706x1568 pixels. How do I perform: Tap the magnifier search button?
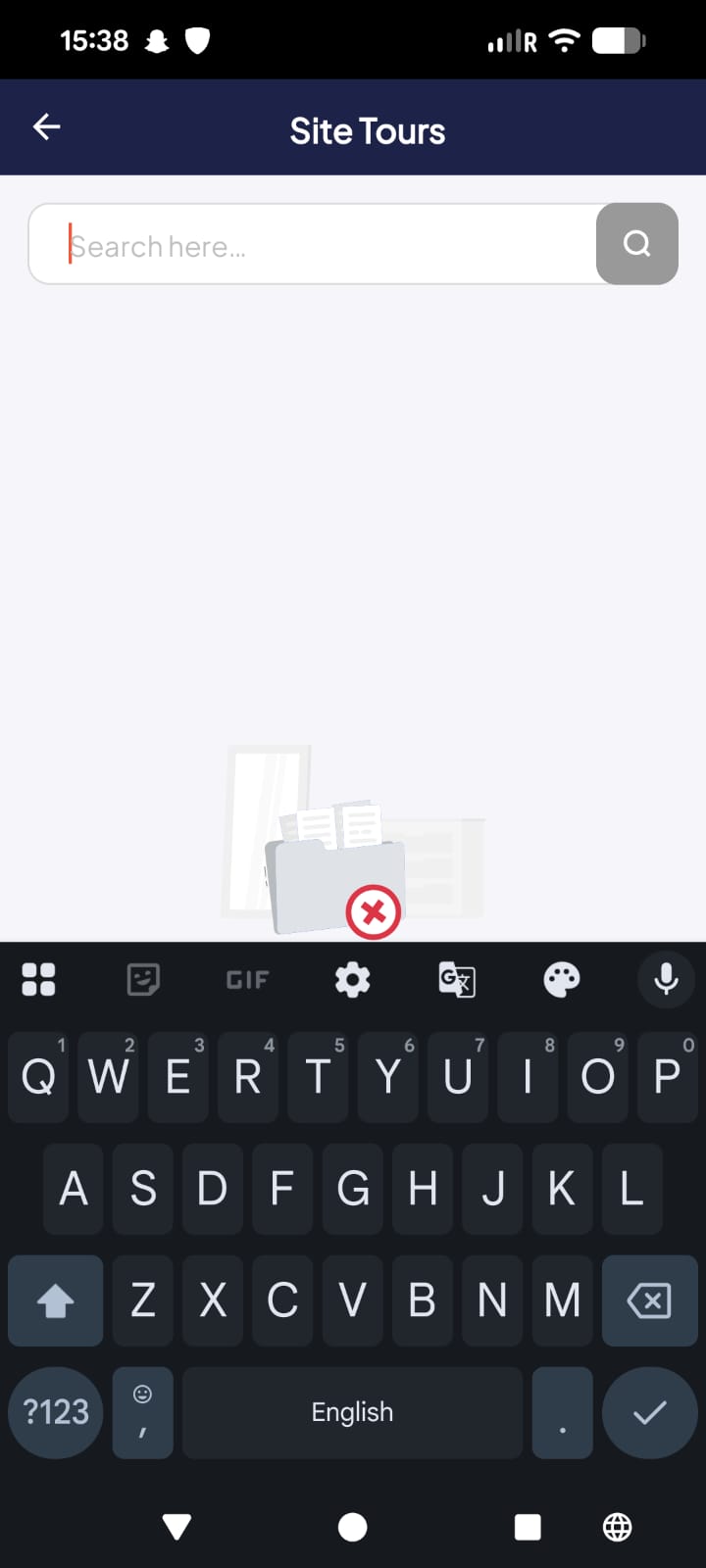pyautogui.click(x=637, y=244)
